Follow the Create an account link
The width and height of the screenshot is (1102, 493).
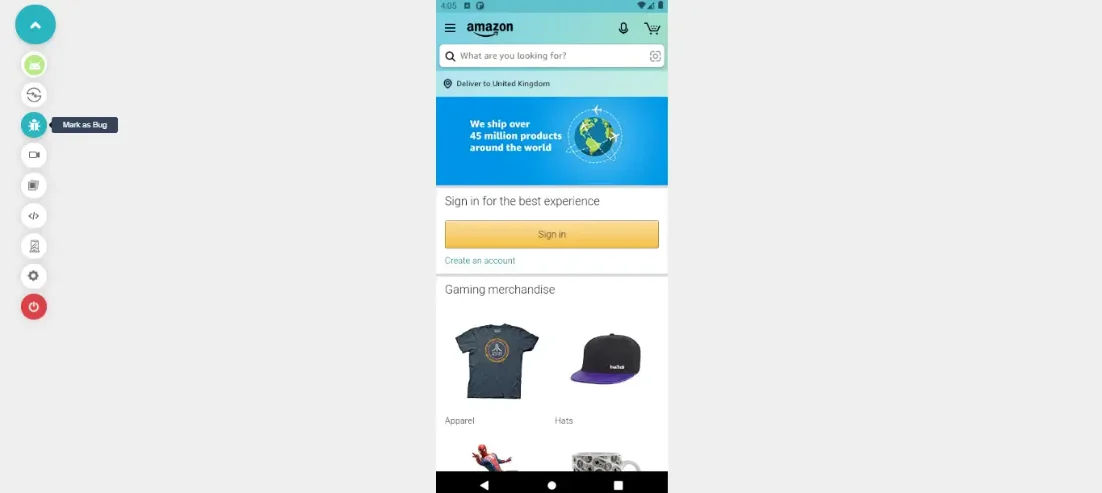coord(480,261)
